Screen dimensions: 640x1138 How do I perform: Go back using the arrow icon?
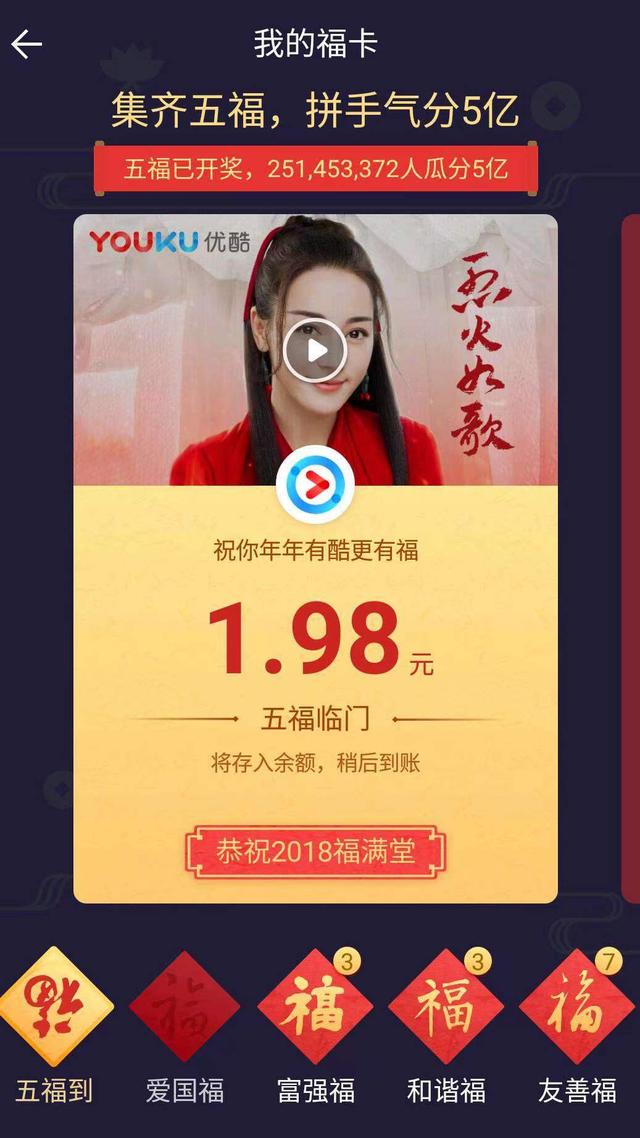[x=27, y=45]
